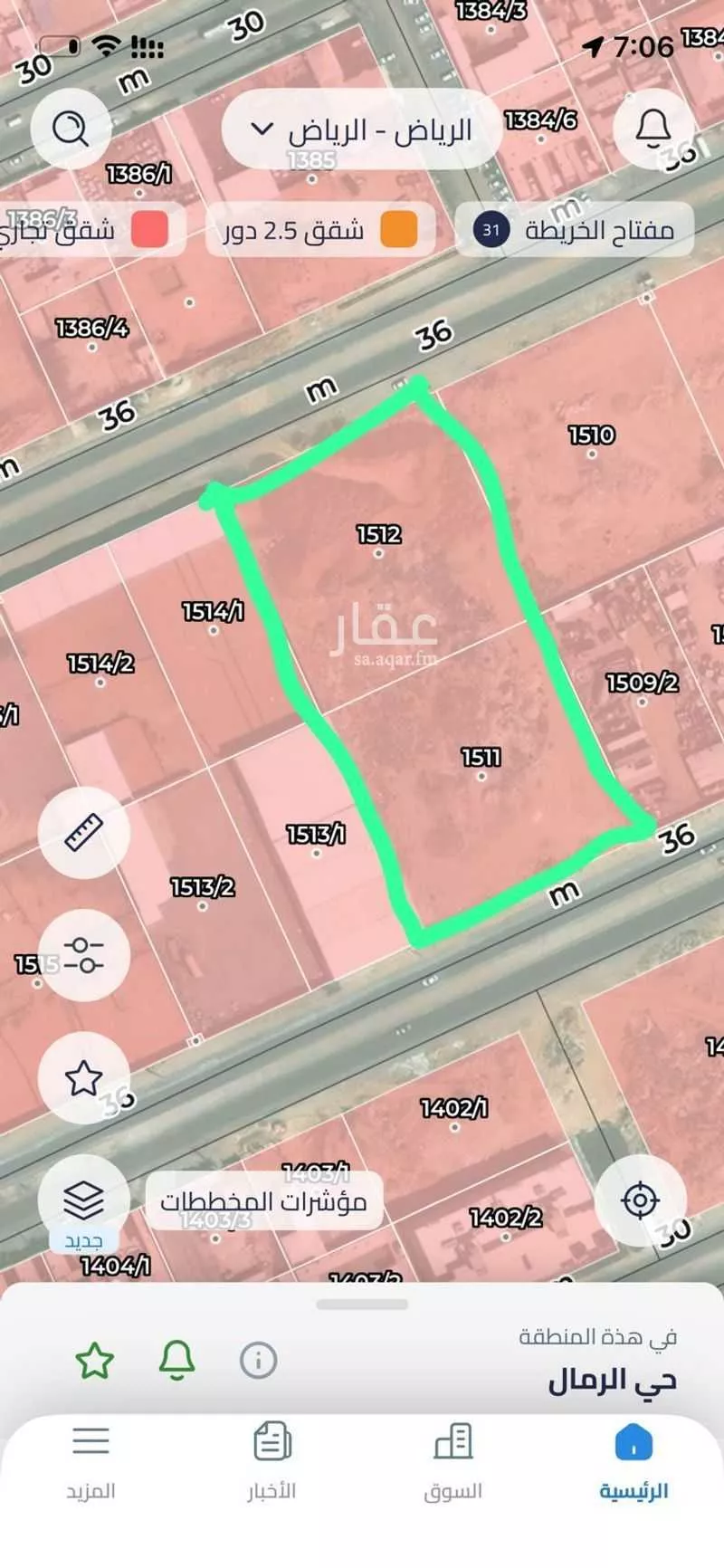Select the orange شقق 2.5 دور swatch
The height and width of the screenshot is (1568, 724).
pyautogui.click(x=399, y=229)
